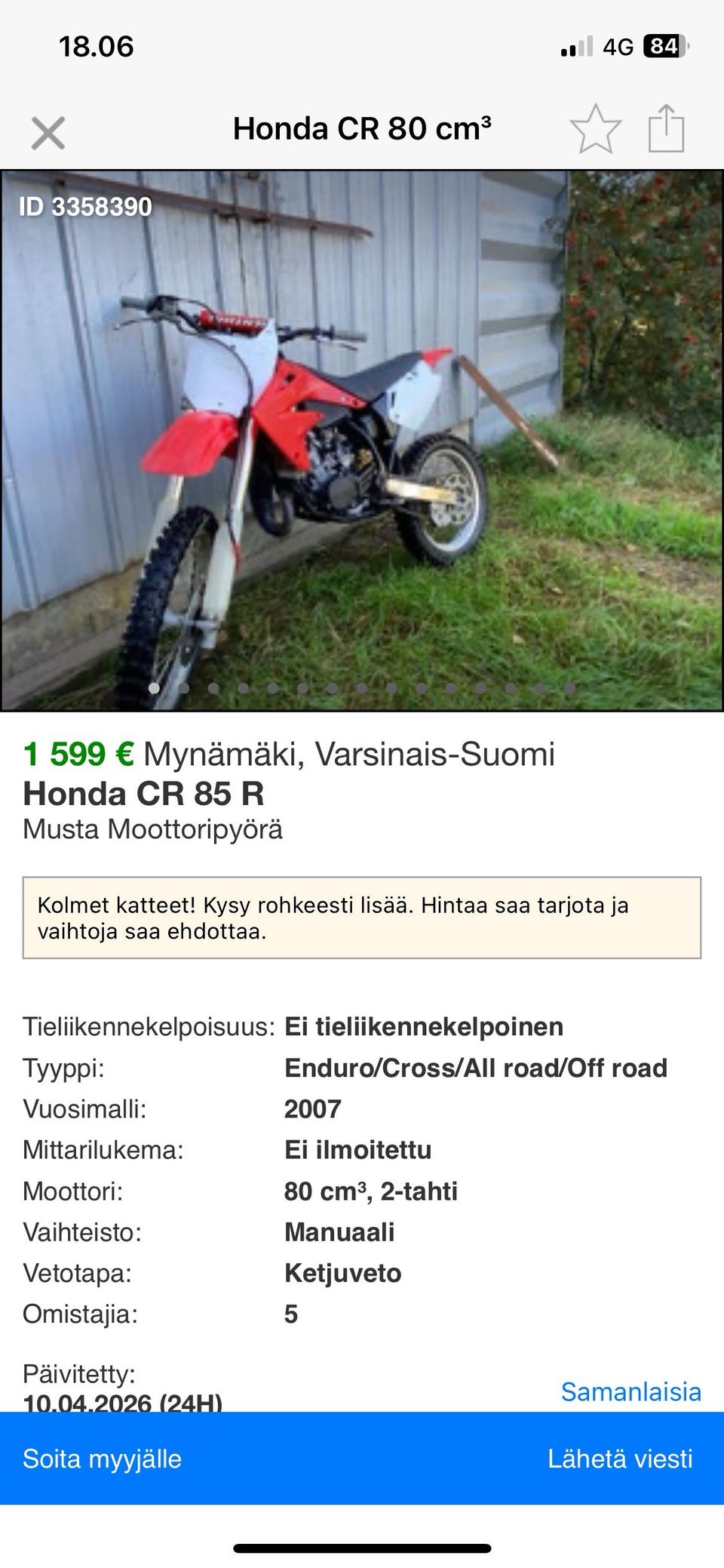
Task: Tap the clock showing 18.06
Action: (94, 47)
